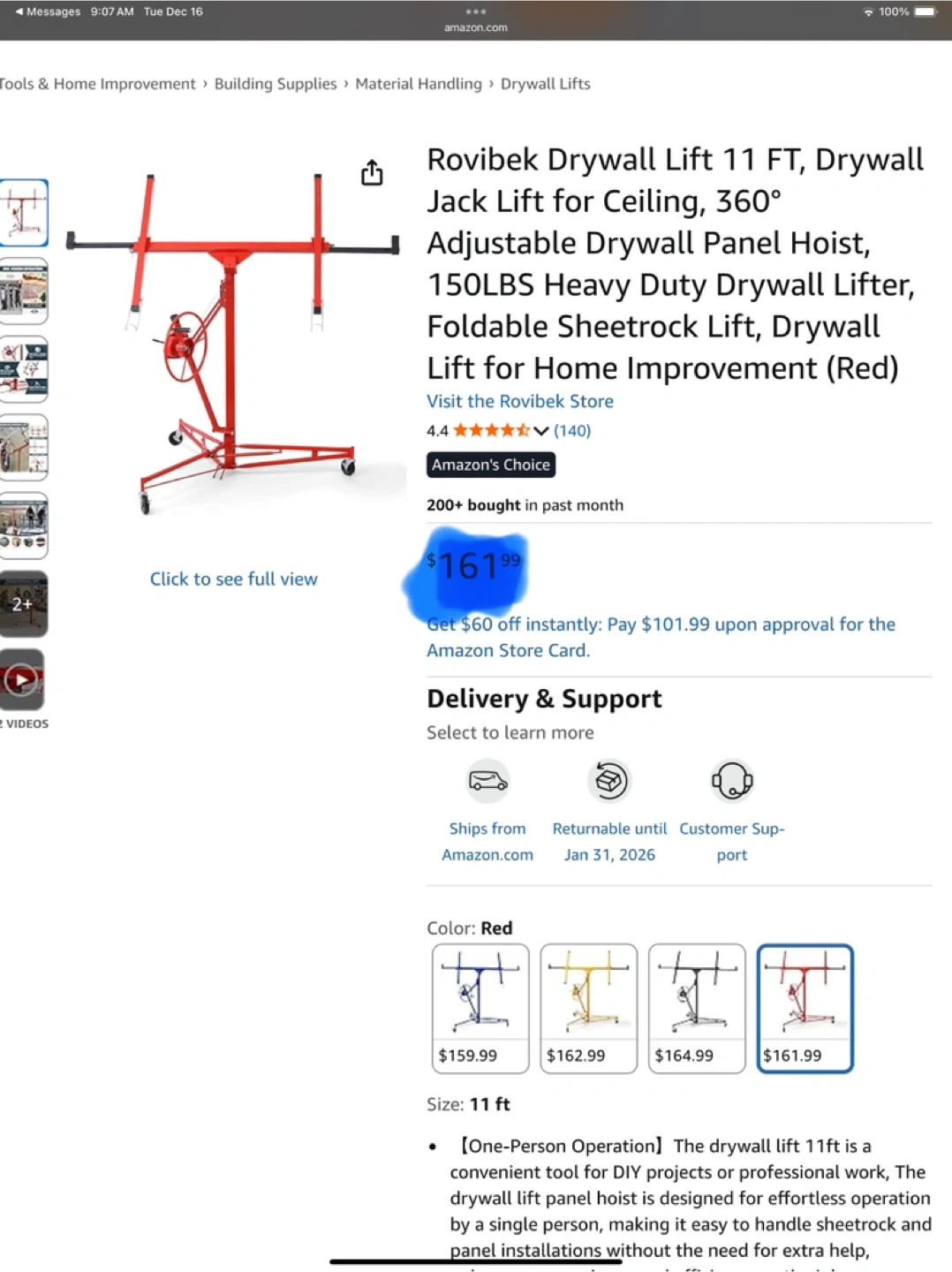The image size is (952, 1272).
Task: Pick the black color option at $164.99
Action: (697, 1008)
